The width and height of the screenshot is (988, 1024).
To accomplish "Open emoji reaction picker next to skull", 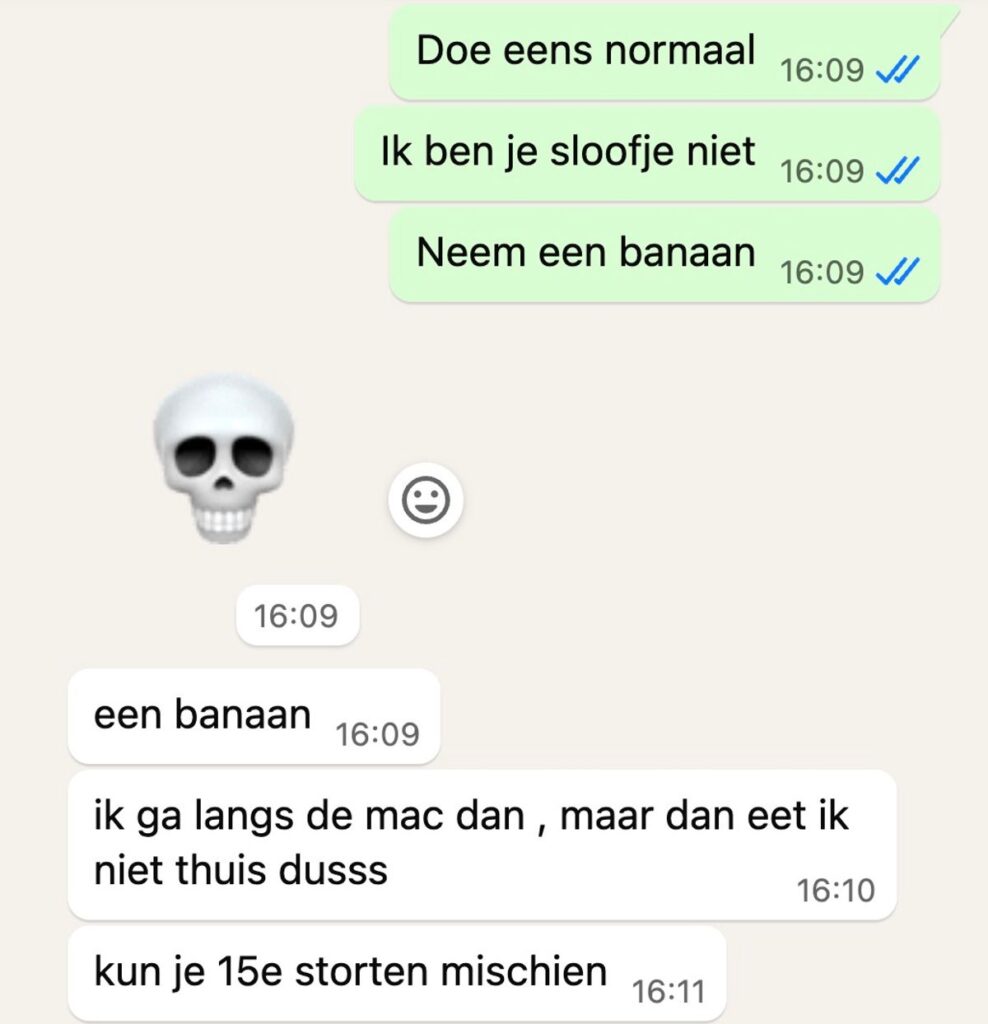I will coord(426,500).
